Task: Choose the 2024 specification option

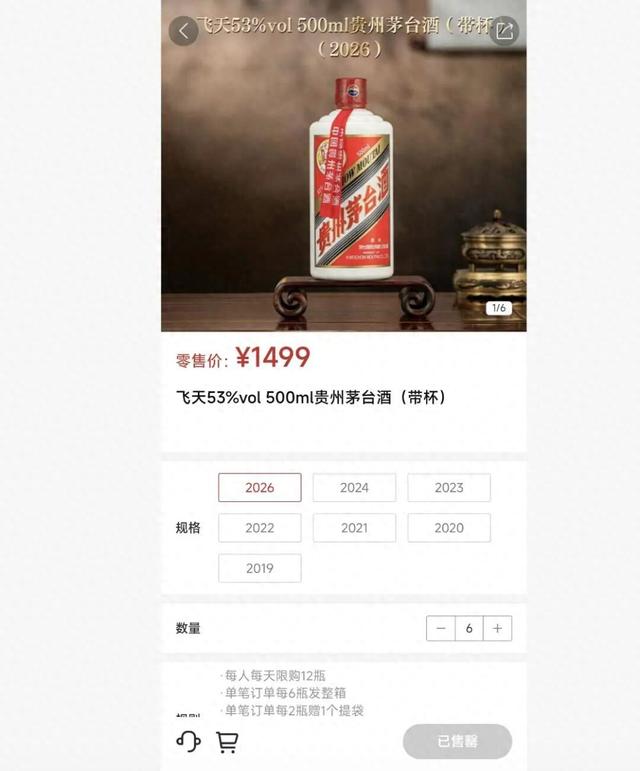Action: click(354, 488)
